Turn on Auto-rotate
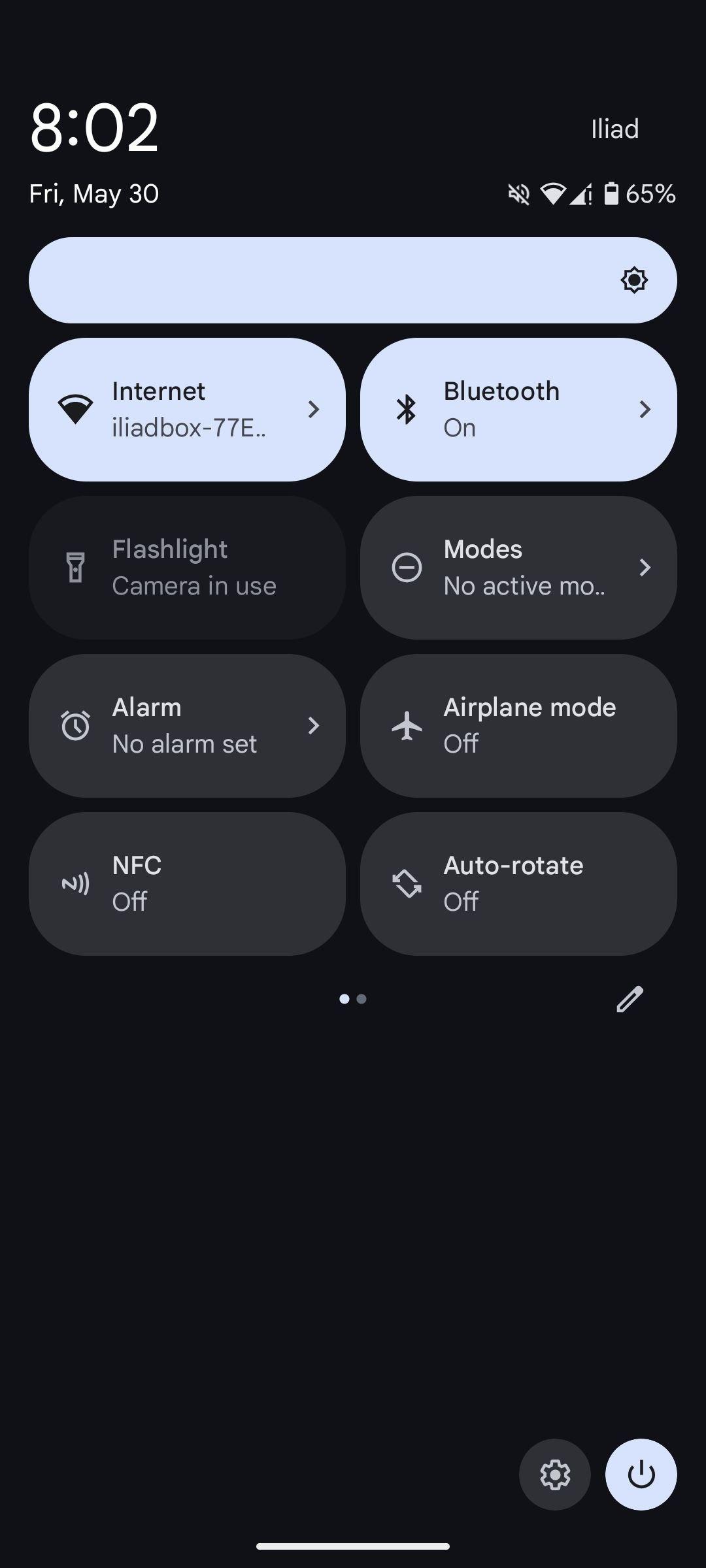Viewport: 706px width, 1568px height. (518, 884)
